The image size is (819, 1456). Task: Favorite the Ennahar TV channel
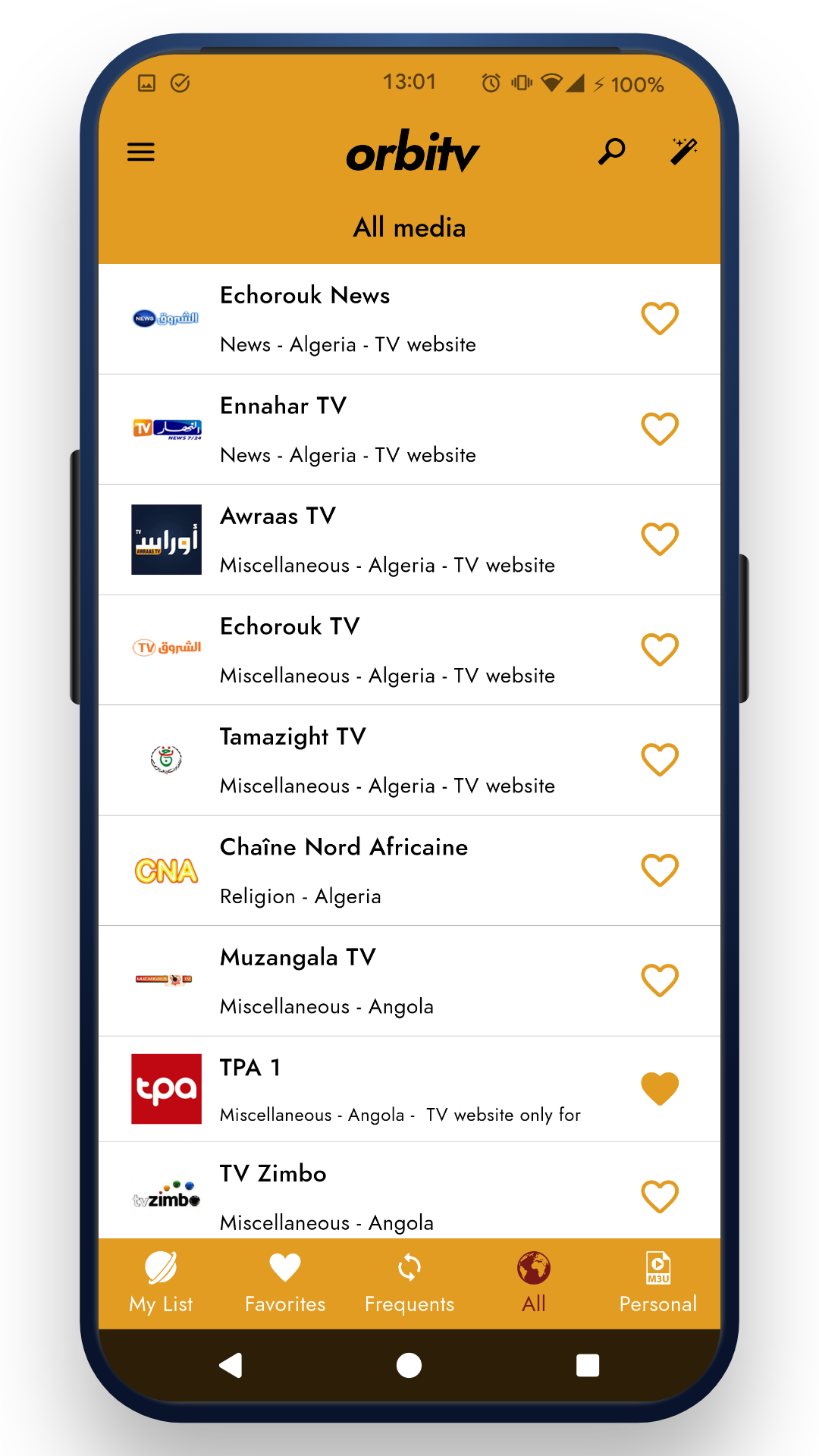tap(659, 429)
